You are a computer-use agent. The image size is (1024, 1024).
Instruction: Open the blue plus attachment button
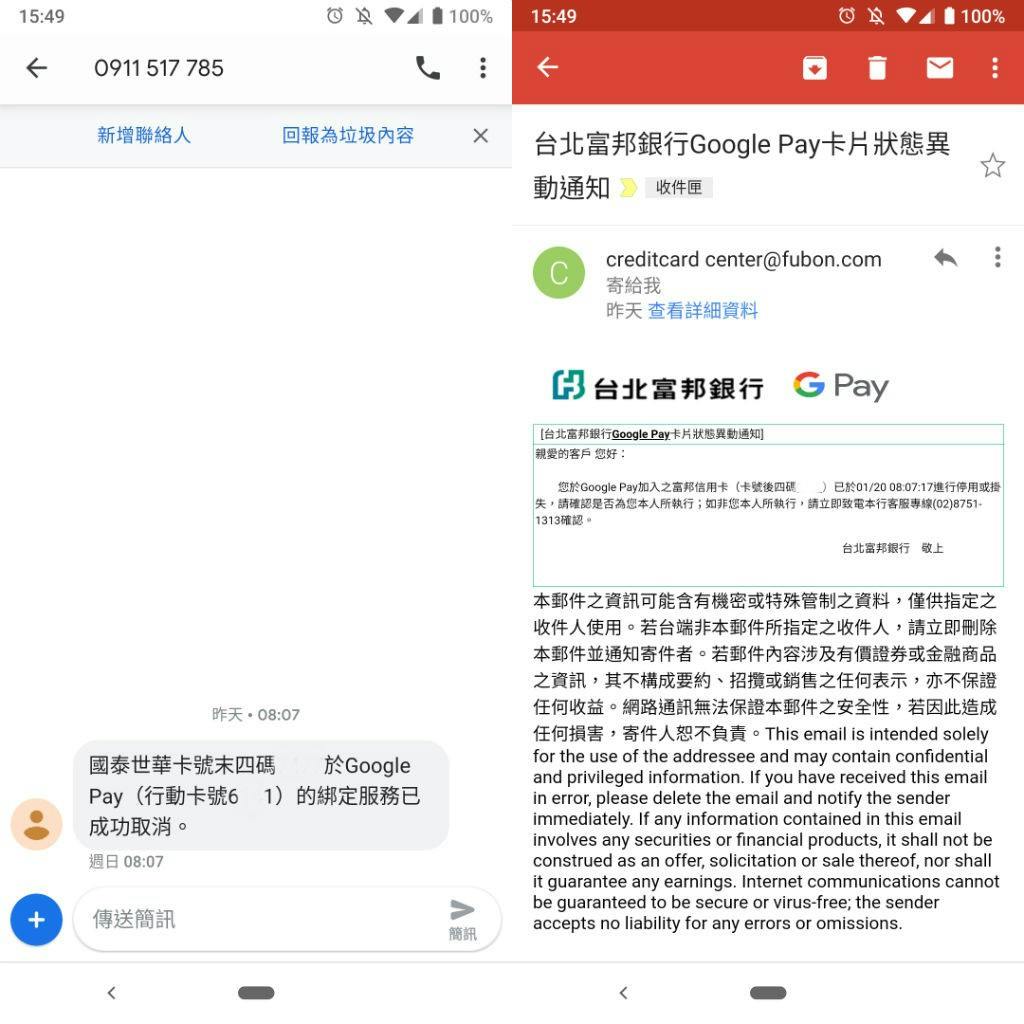tap(36, 919)
